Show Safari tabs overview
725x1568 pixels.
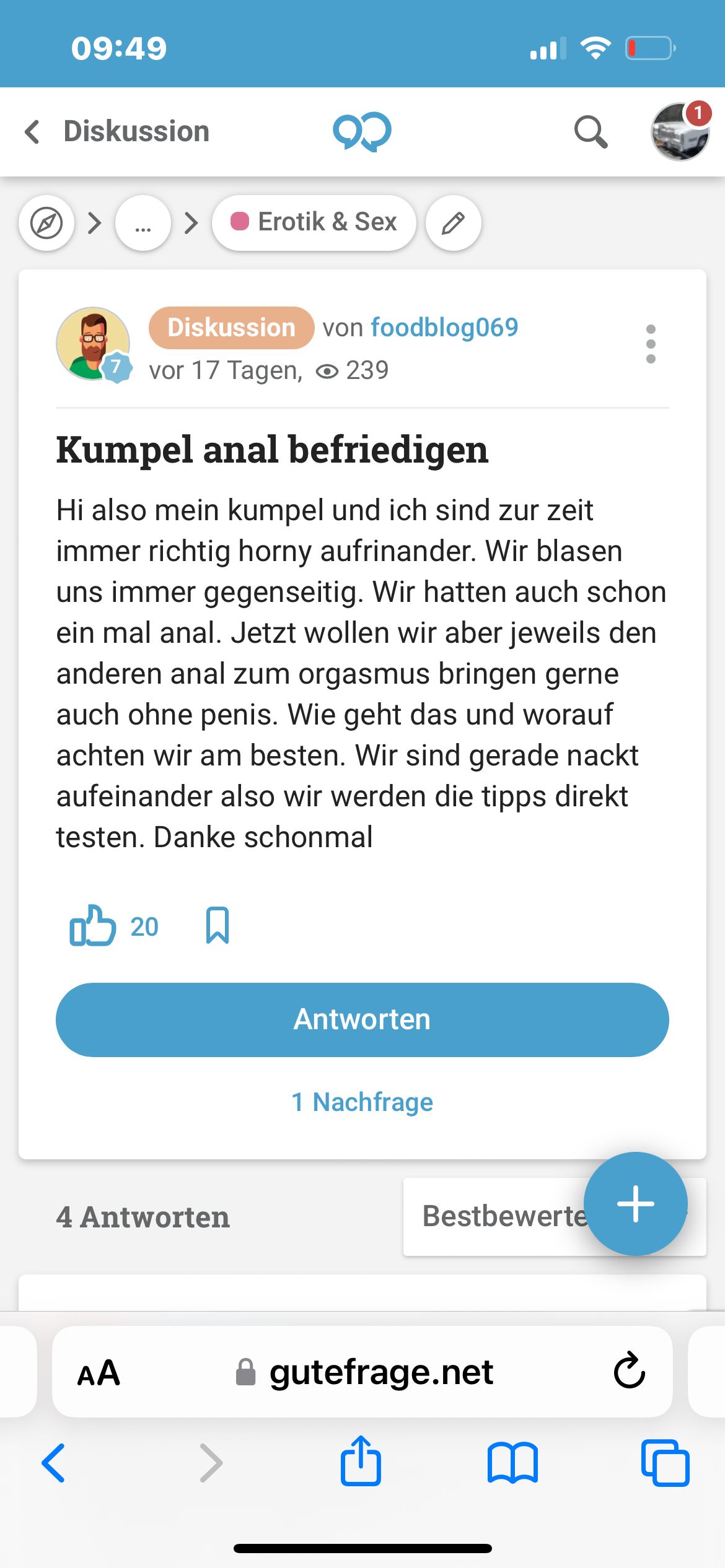click(x=665, y=1463)
